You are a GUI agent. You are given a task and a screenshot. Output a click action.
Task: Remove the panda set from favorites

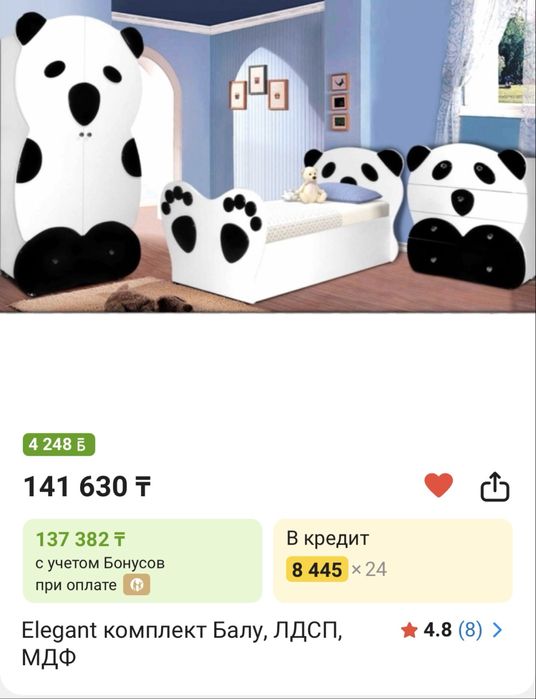[x=438, y=485]
